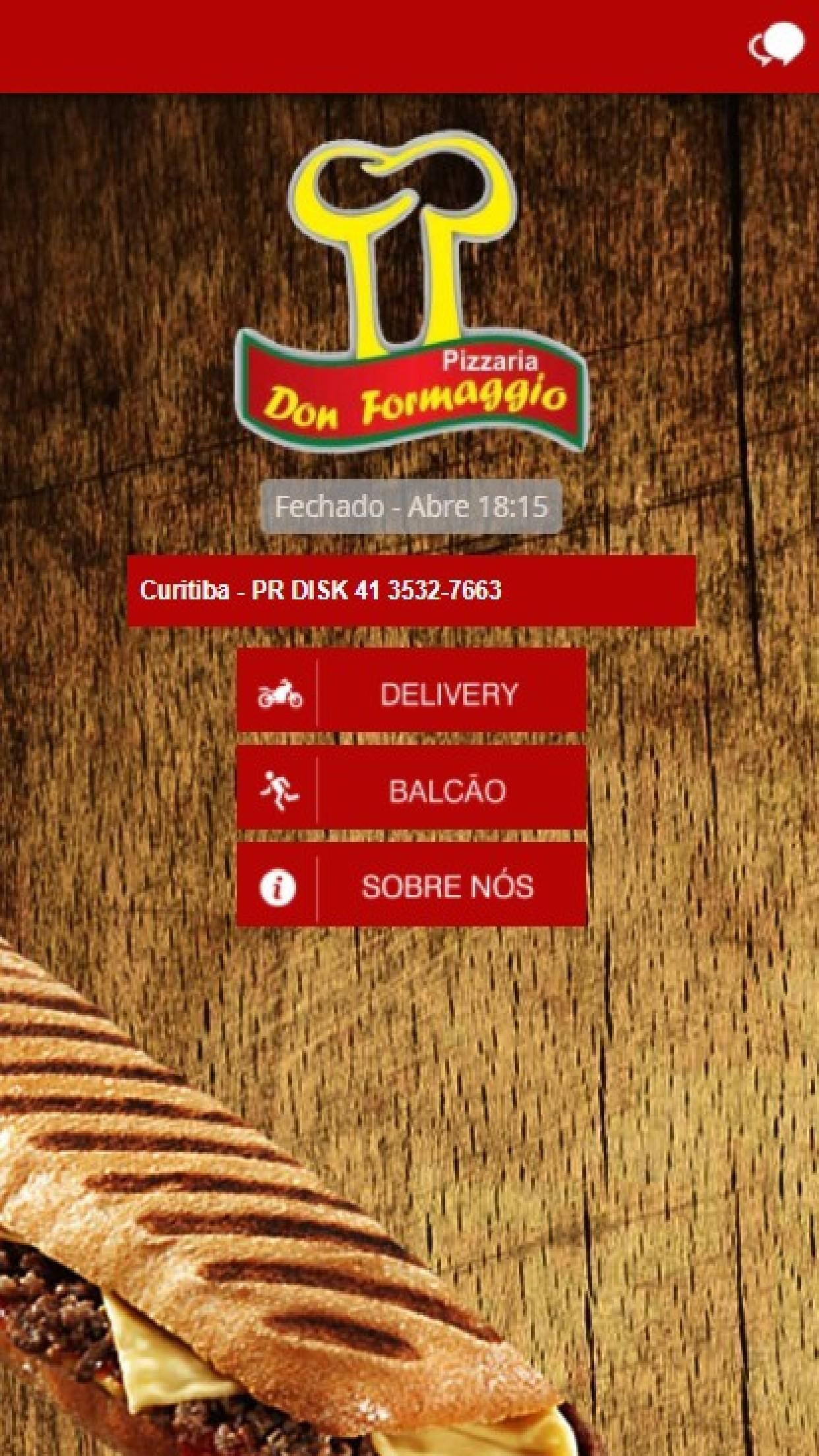The height and width of the screenshot is (1456, 819).
Task: Tap the chef hat in the logo
Action: pyautogui.click(x=409, y=218)
